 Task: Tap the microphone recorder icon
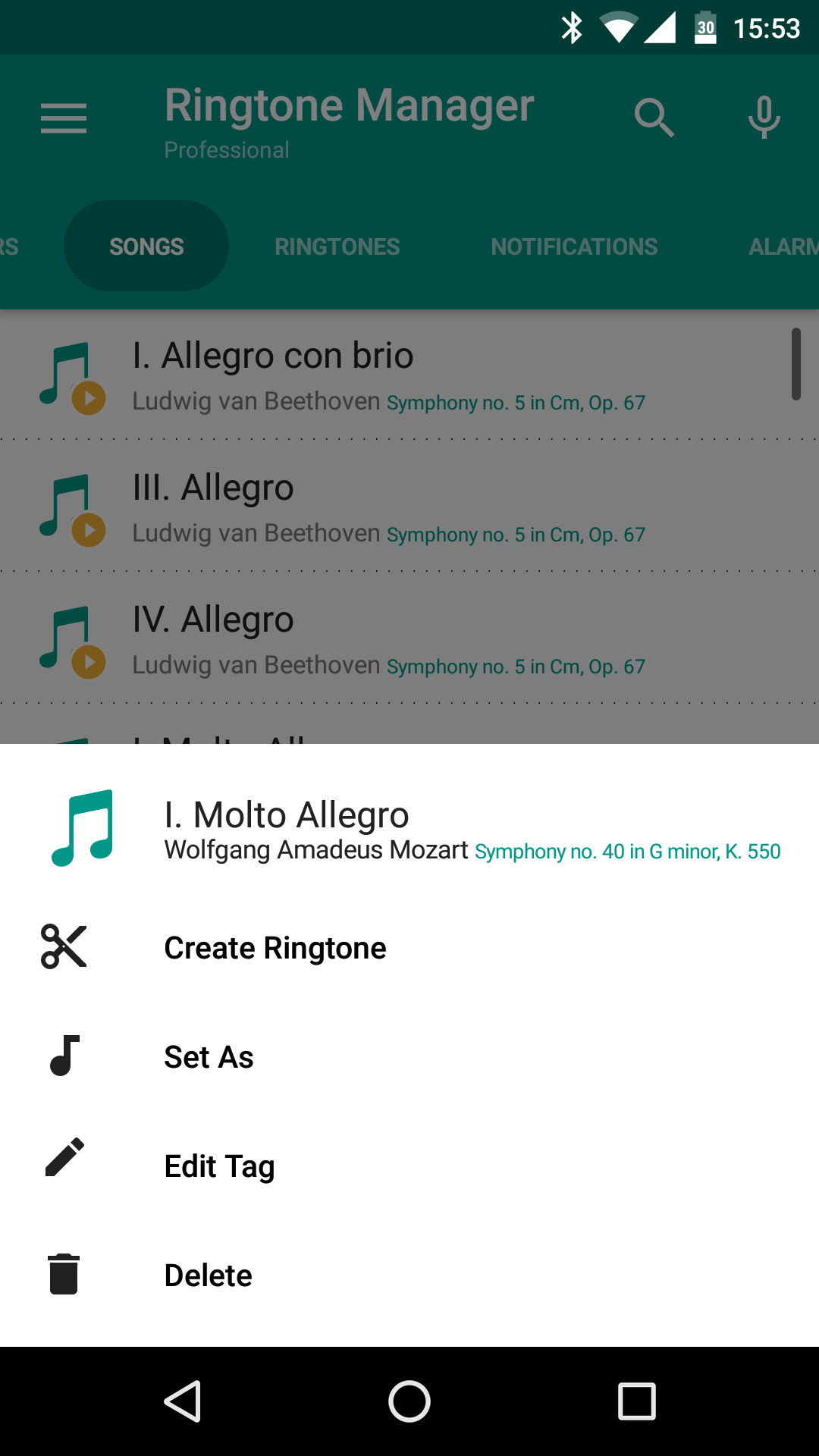(763, 118)
